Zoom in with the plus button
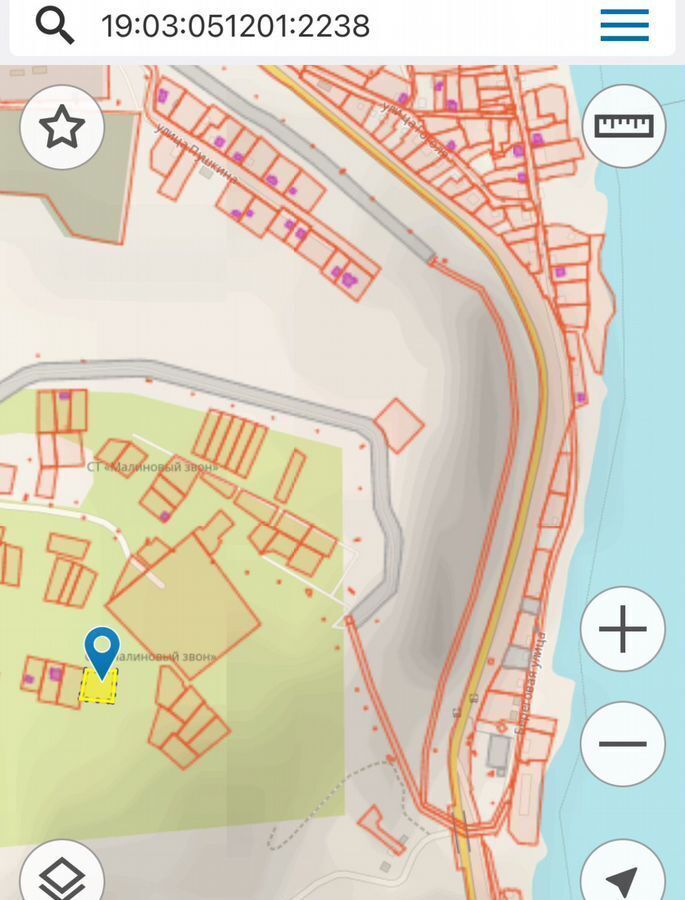Viewport: 685px width, 900px height. (x=622, y=630)
